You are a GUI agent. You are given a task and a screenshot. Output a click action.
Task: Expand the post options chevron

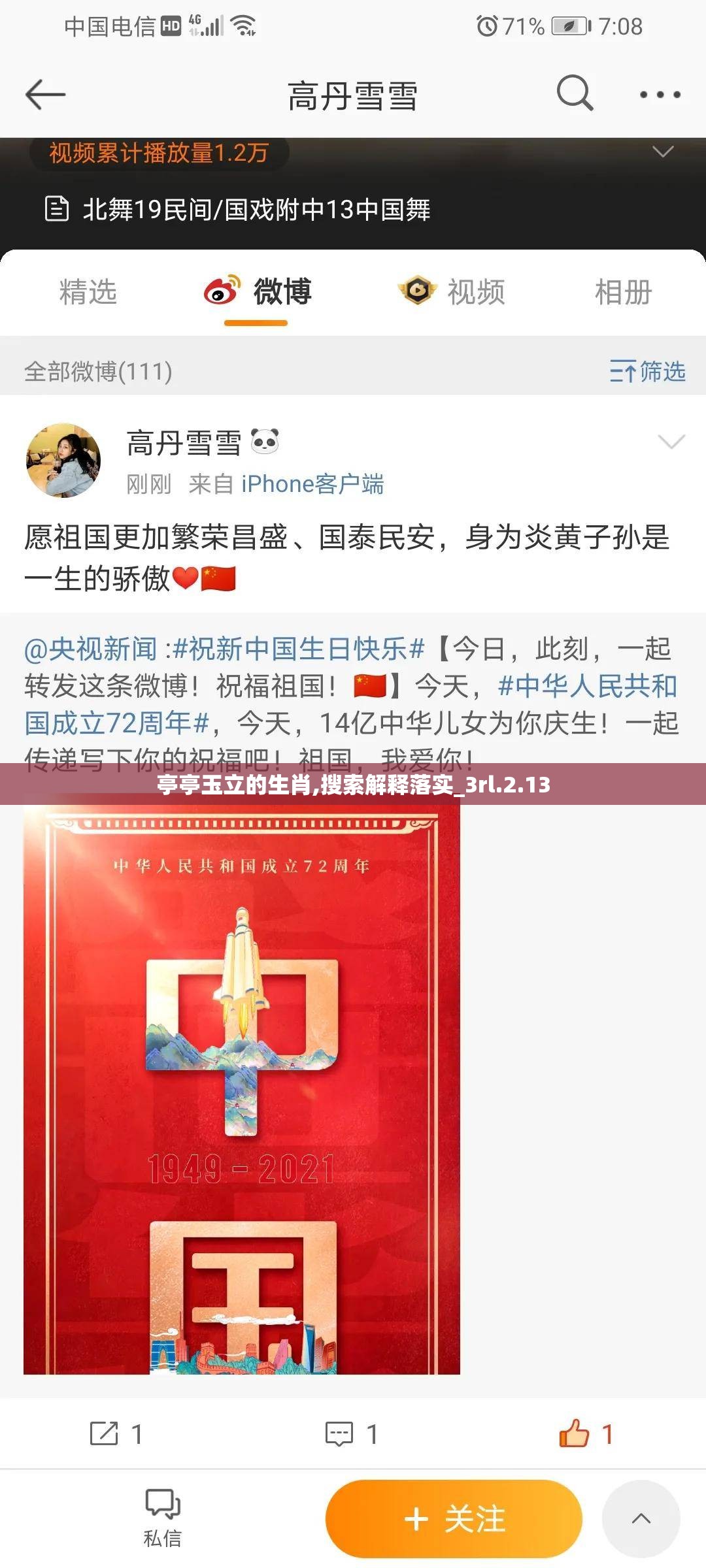point(671,442)
